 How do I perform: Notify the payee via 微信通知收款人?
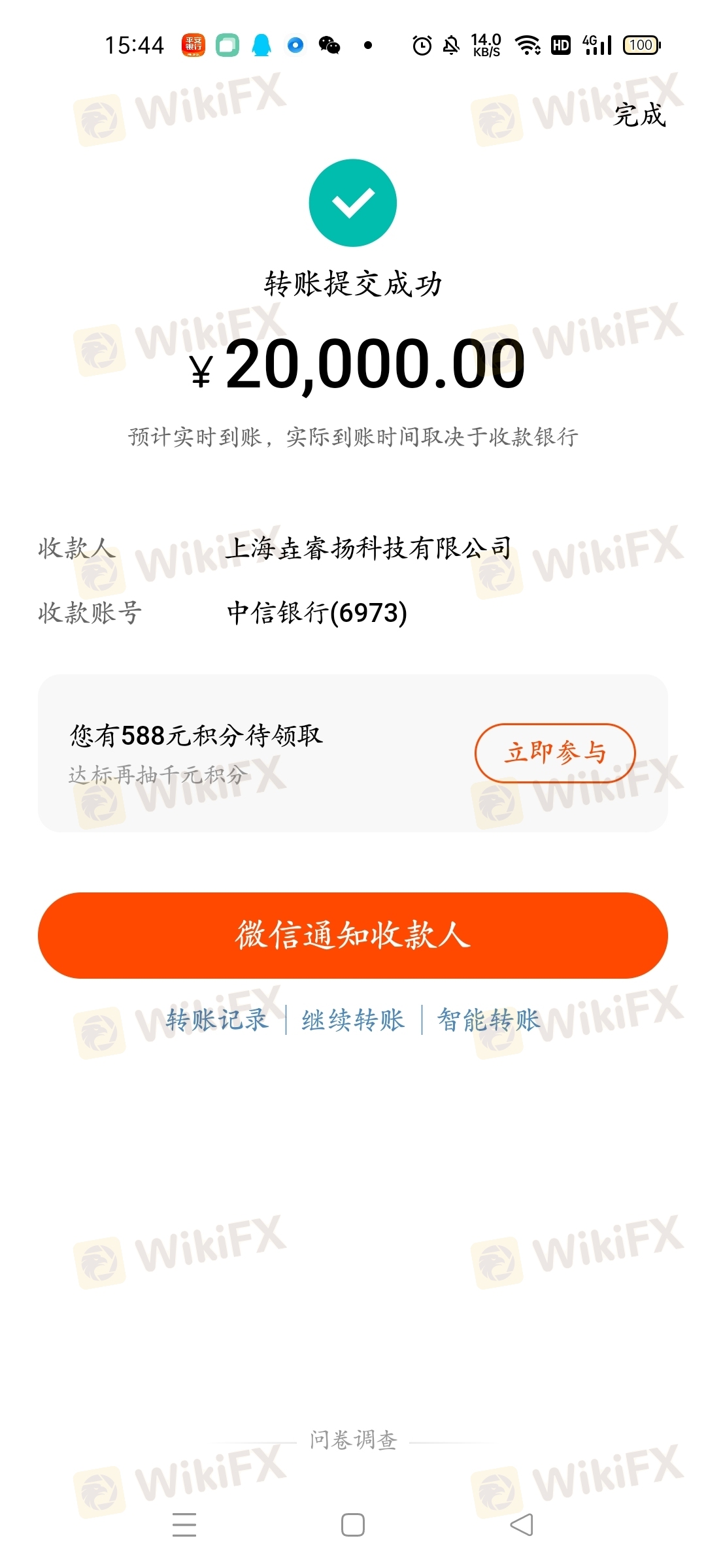click(x=353, y=935)
